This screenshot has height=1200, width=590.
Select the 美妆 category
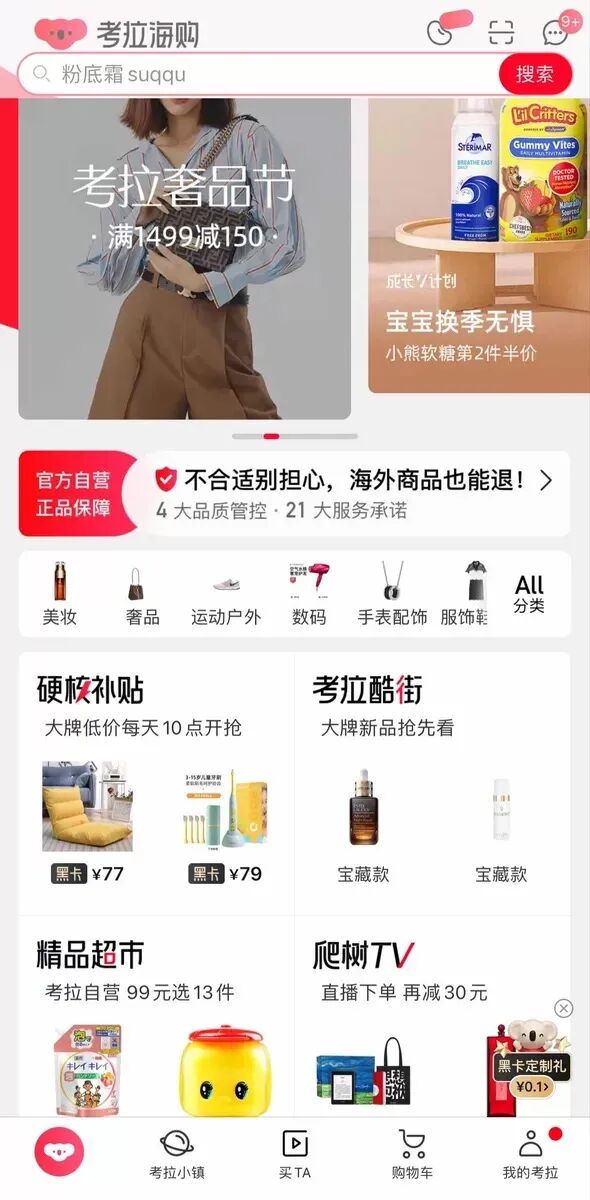[x=60, y=595]
